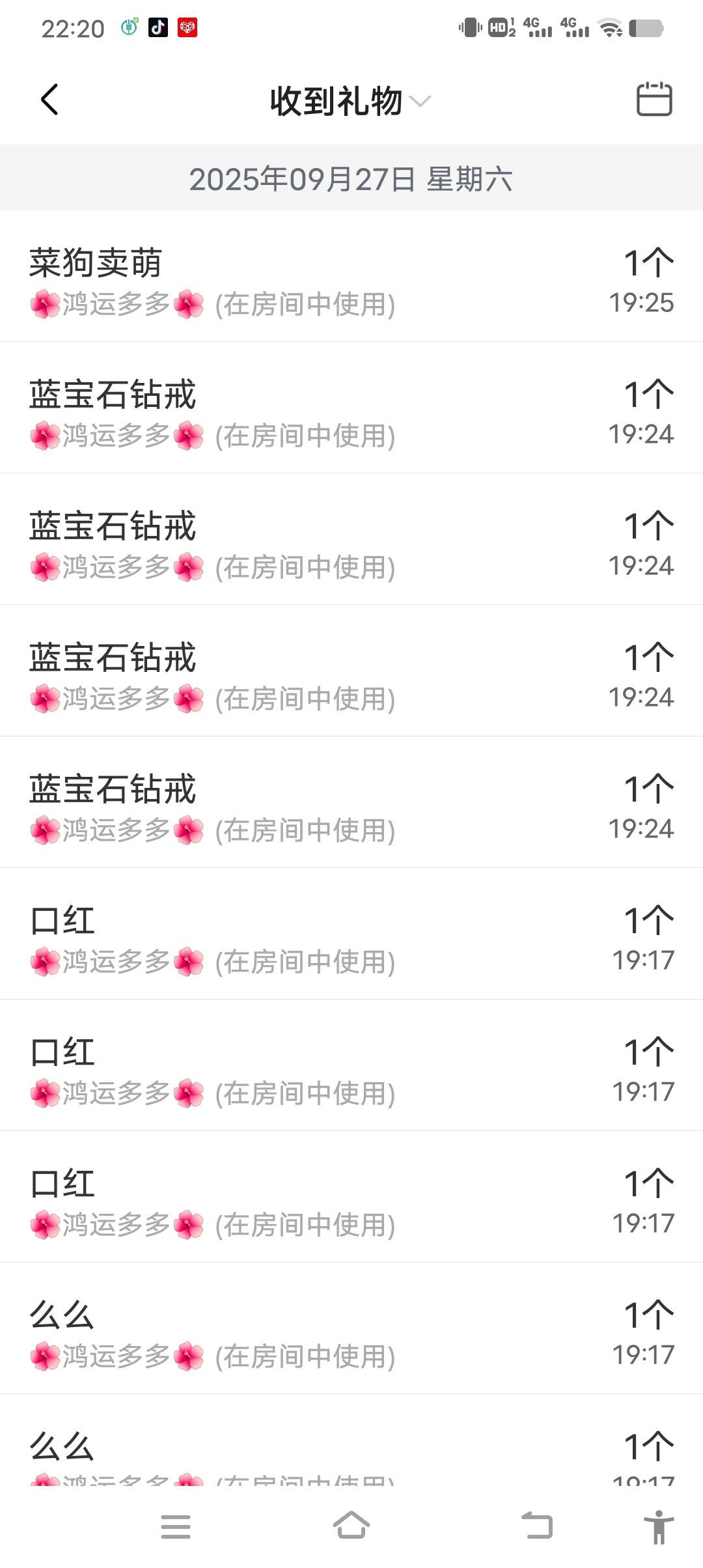Open recent apps from the navigation bar
The height and width of the screenshot is (1568, 703).
tap(176, 1526)
